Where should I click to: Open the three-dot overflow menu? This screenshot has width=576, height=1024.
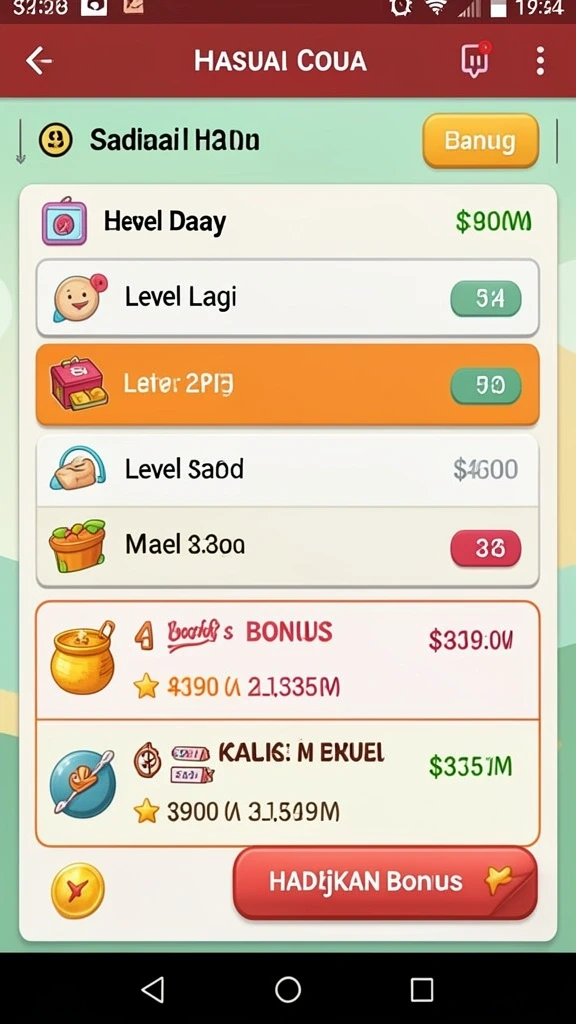pyautogui.click(x=539, y=61)
